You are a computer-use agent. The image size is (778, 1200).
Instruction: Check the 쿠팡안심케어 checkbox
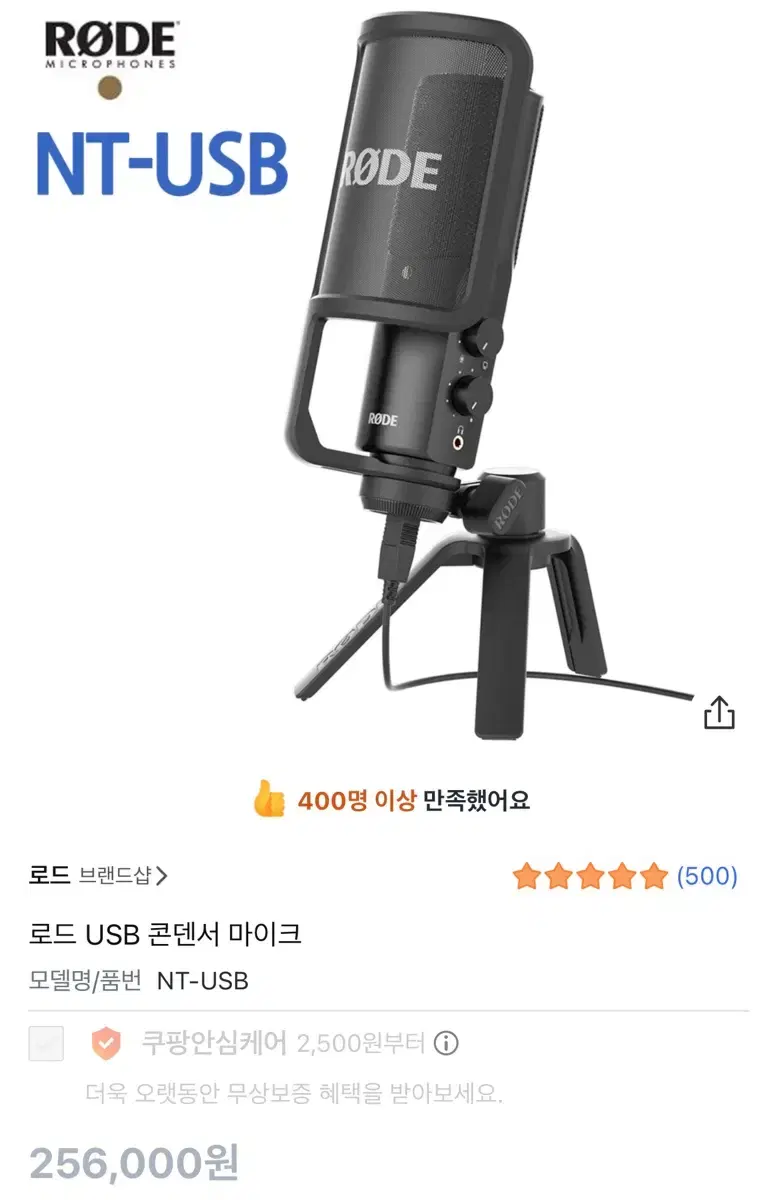(46, 1044)
